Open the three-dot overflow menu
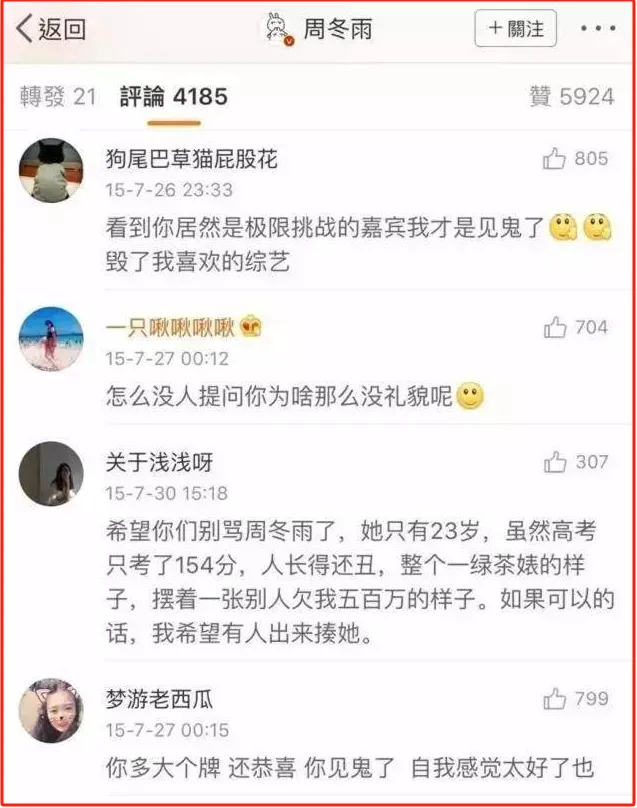This screenshot has height=808, width=637. [x=598, y=29]
